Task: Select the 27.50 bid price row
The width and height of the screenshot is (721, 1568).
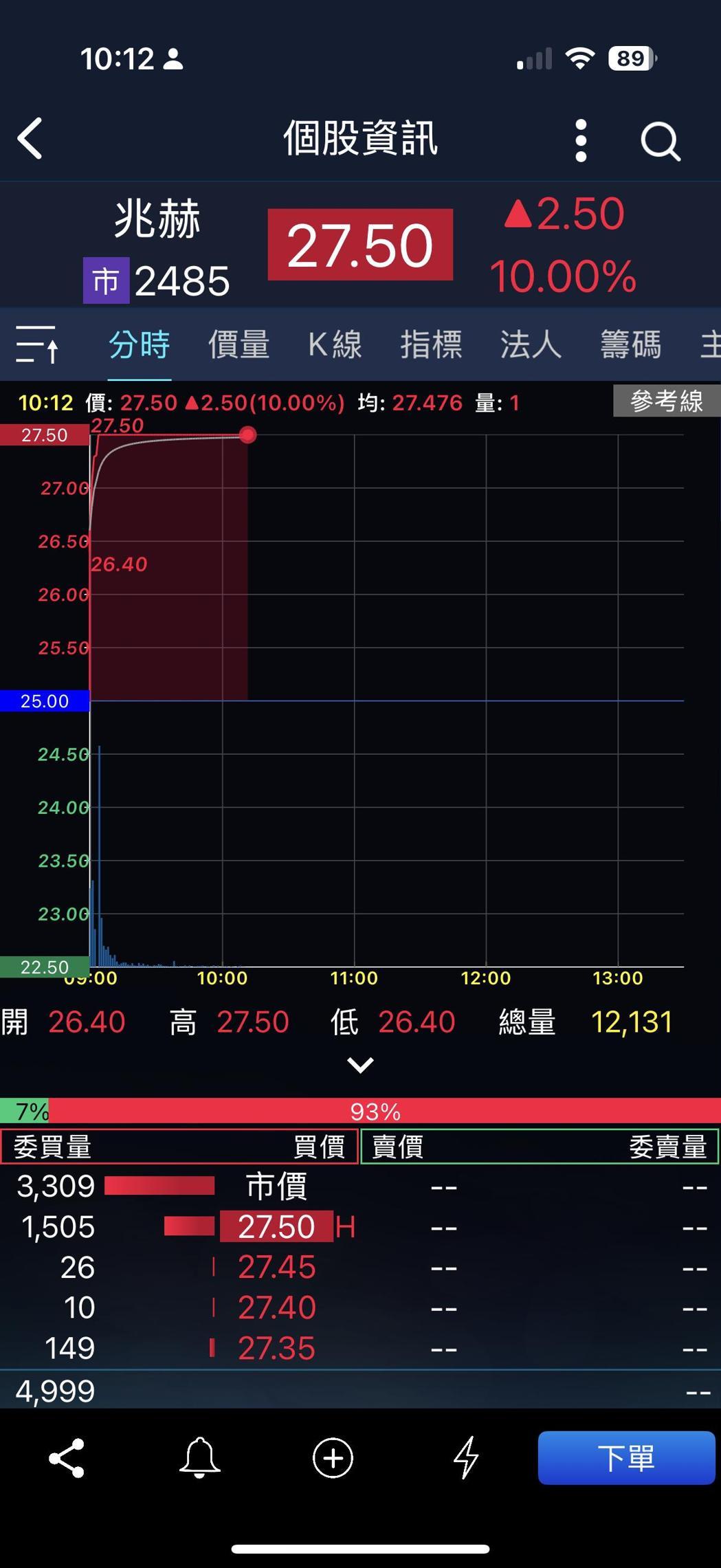Action: (x=276, y=1227)
